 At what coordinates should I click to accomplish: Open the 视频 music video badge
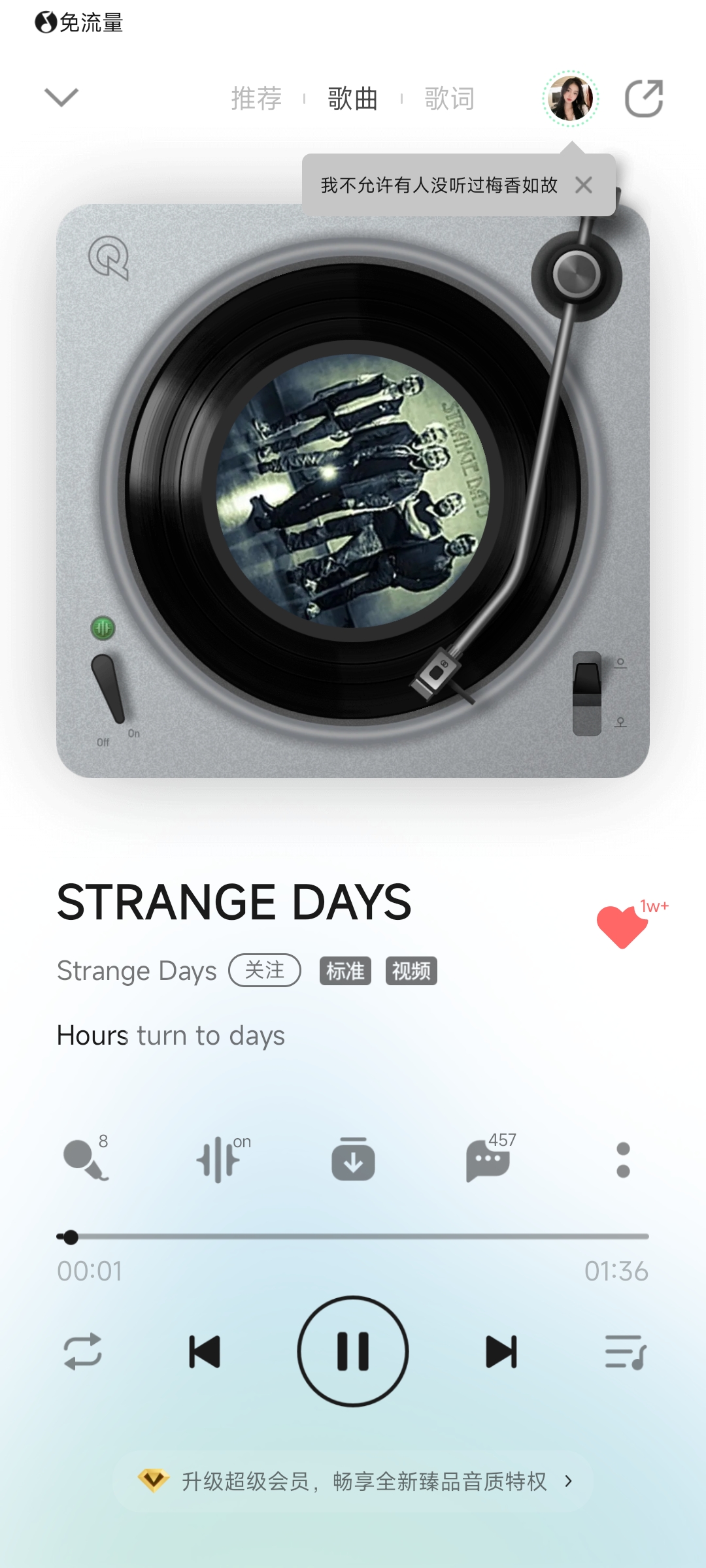[x=411, y=971]
